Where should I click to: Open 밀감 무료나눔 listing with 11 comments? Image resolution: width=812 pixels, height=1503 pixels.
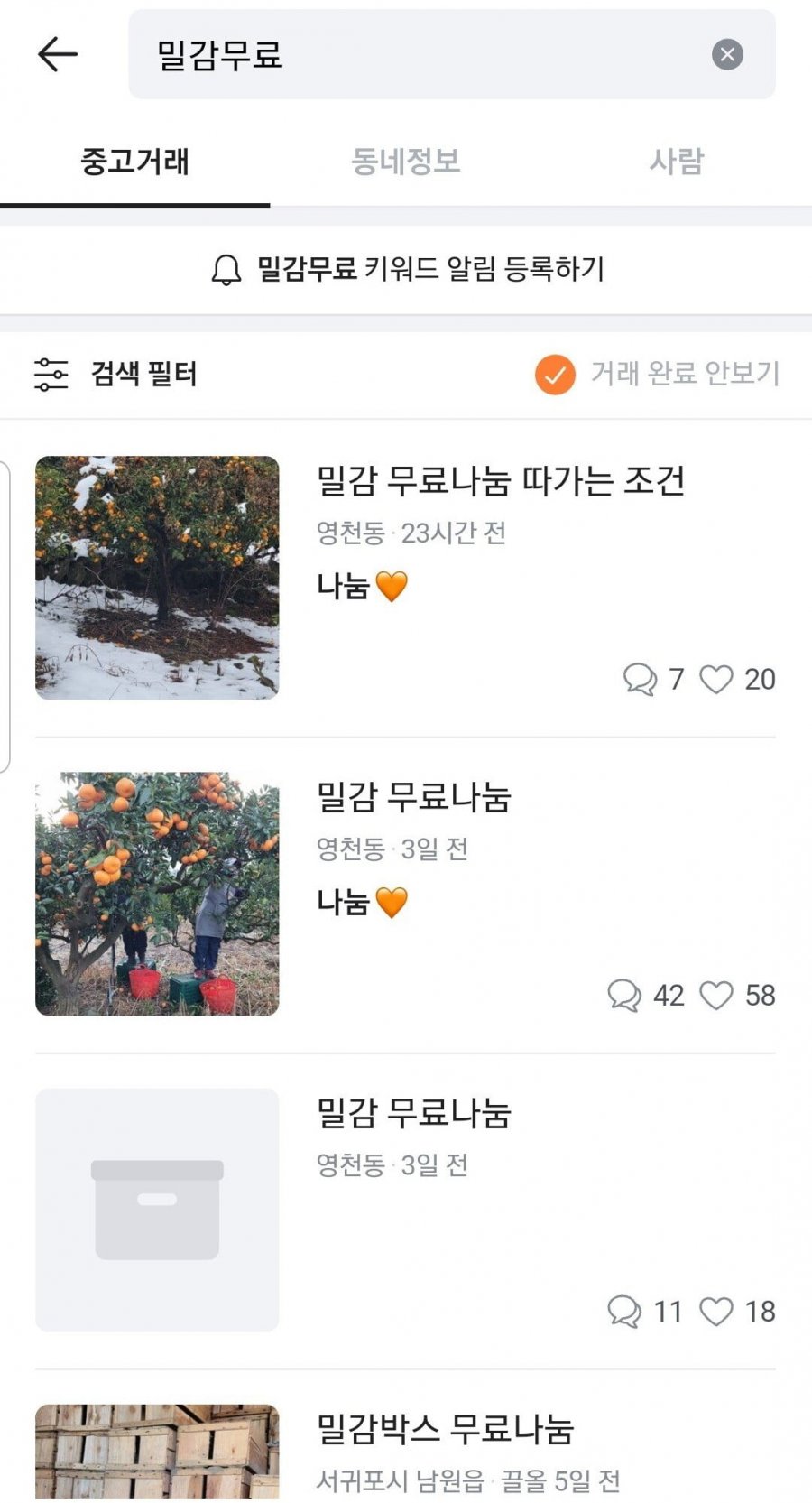pyautogui.click(x=413, y=1113)
